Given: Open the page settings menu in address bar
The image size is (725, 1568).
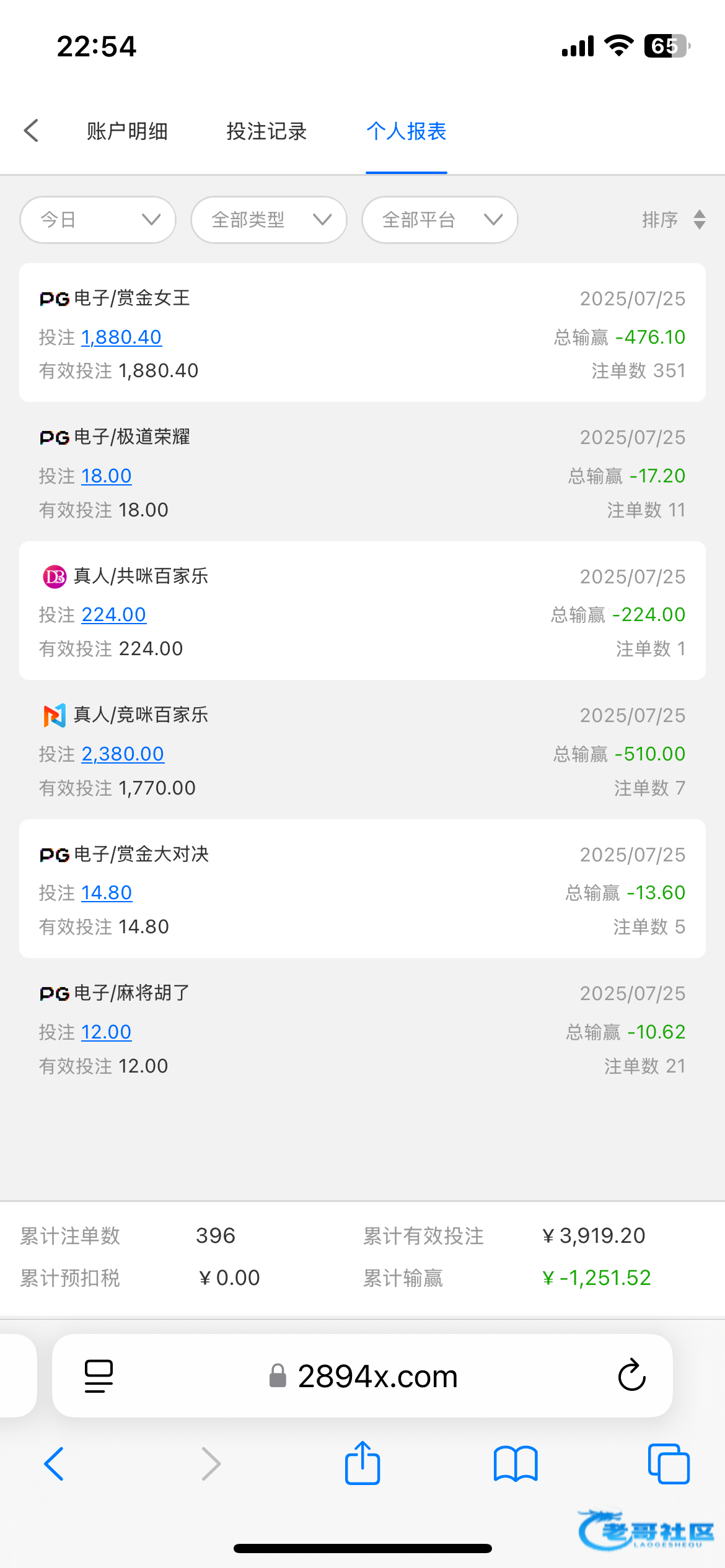Looking at the screenshot, I should click(x=99, y=1376).
